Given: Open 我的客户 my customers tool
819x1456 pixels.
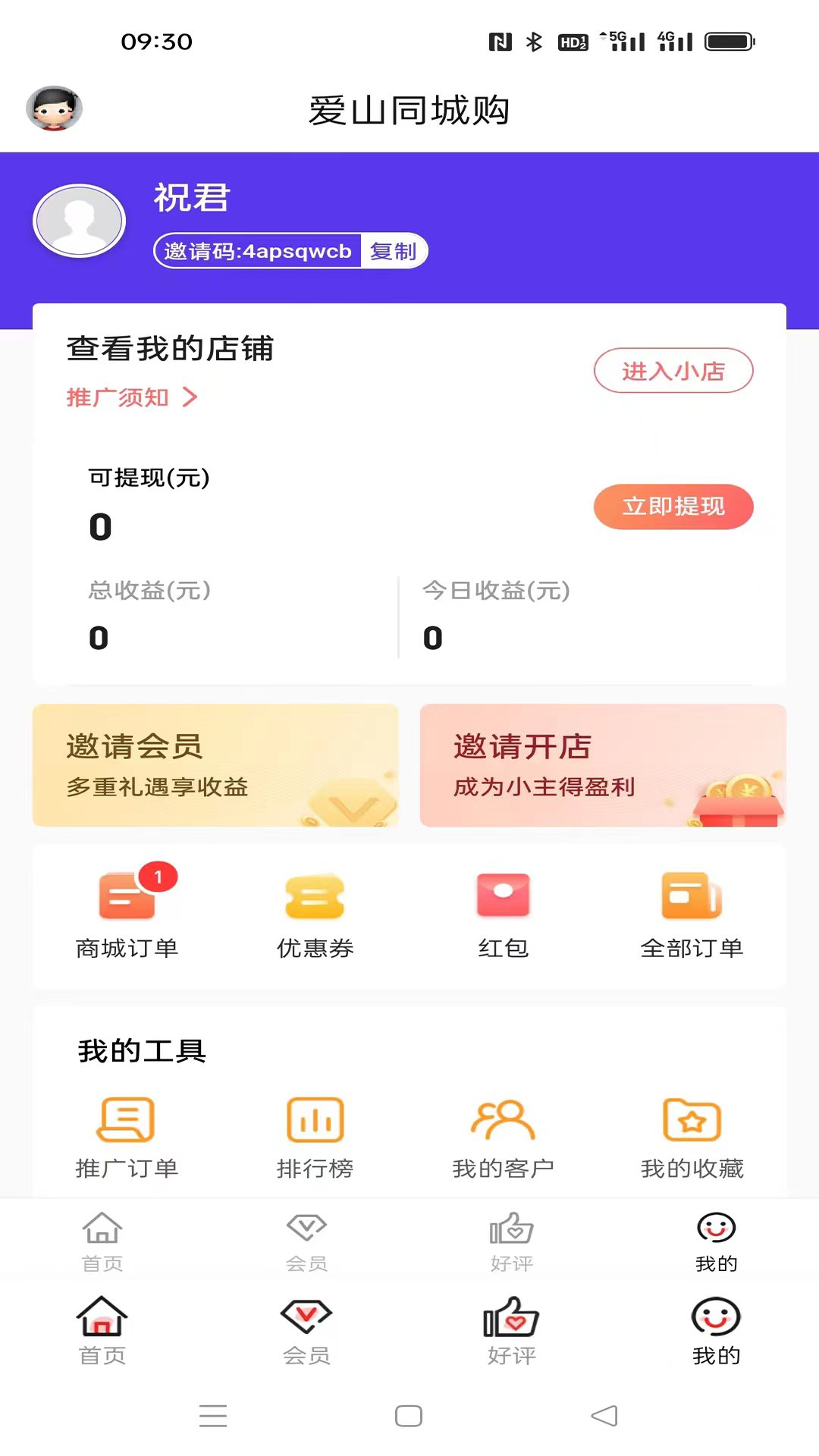Looking at the screenshot, I should 504,1137.
